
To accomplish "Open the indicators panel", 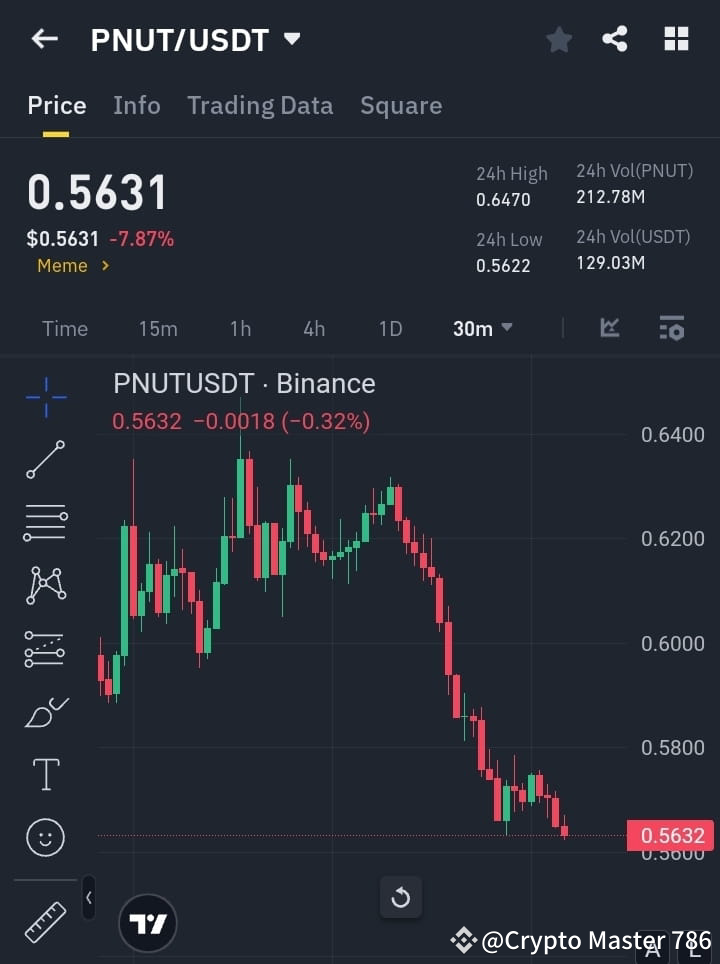I will [x=609, y=328].
